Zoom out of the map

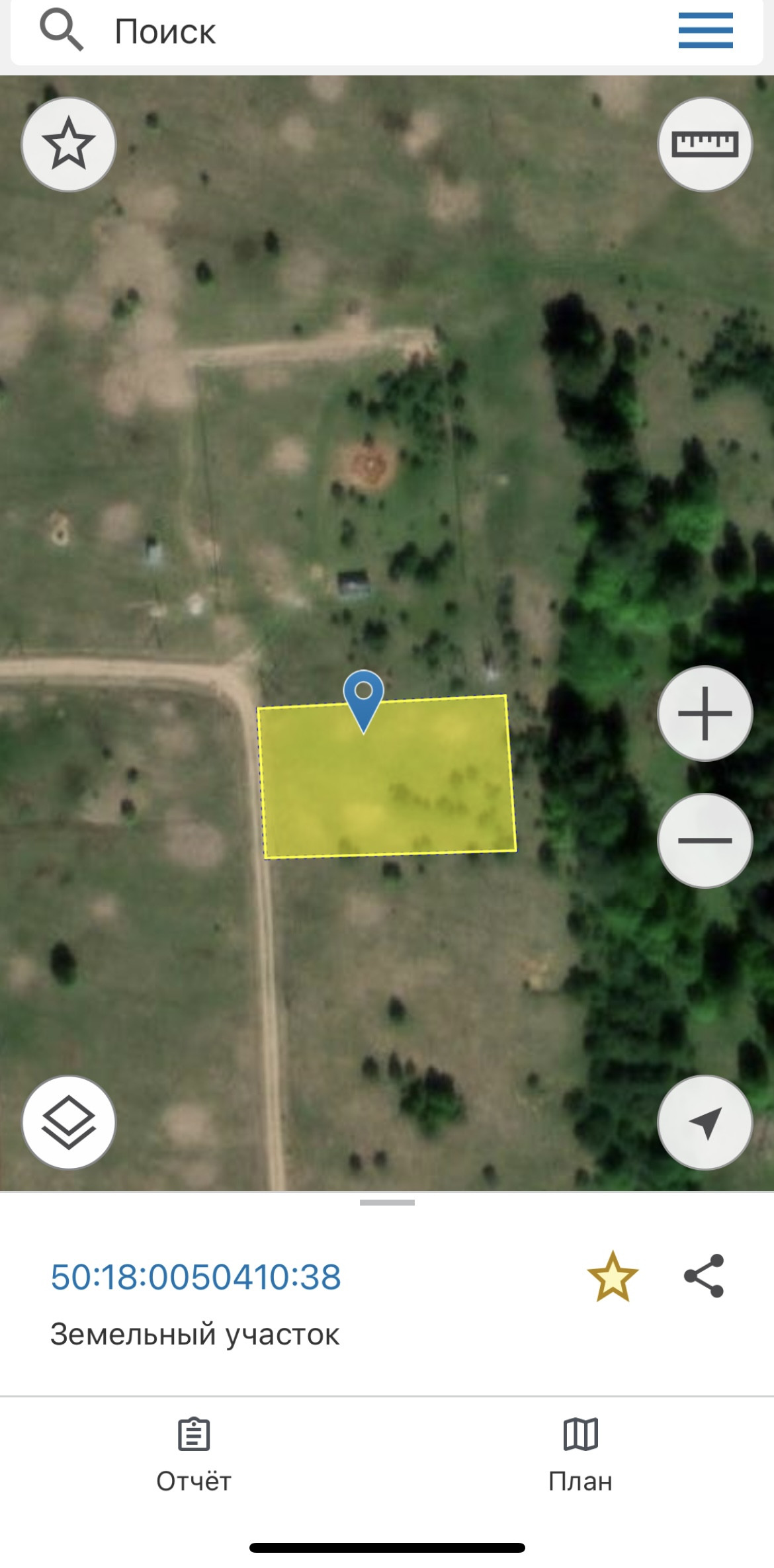(705, 841)
